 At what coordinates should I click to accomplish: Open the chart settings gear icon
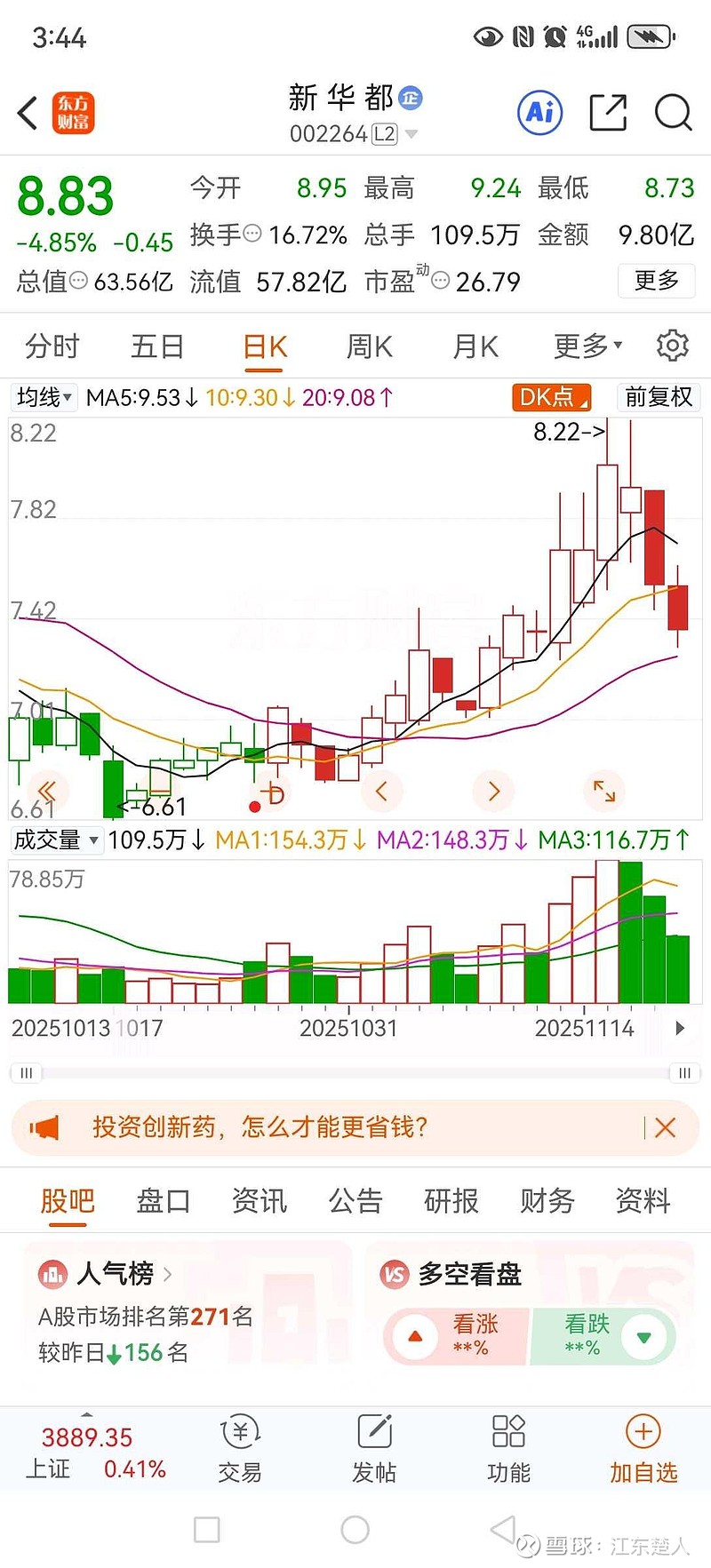coord(673,346)
